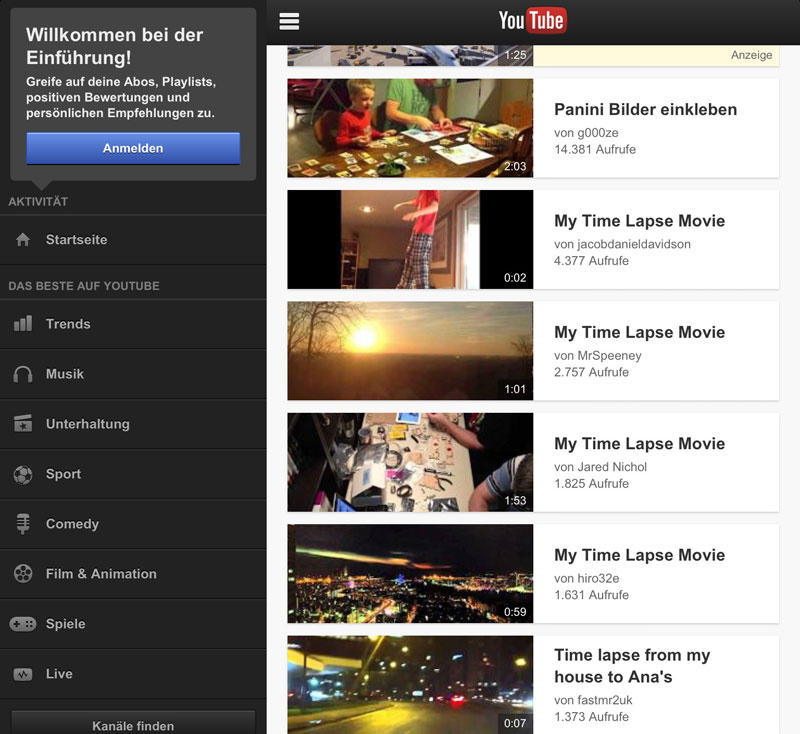The width and height of the screenshot is (800, 734).
Task: Tap the Kanäle finden button
Action: pos(133,724)
